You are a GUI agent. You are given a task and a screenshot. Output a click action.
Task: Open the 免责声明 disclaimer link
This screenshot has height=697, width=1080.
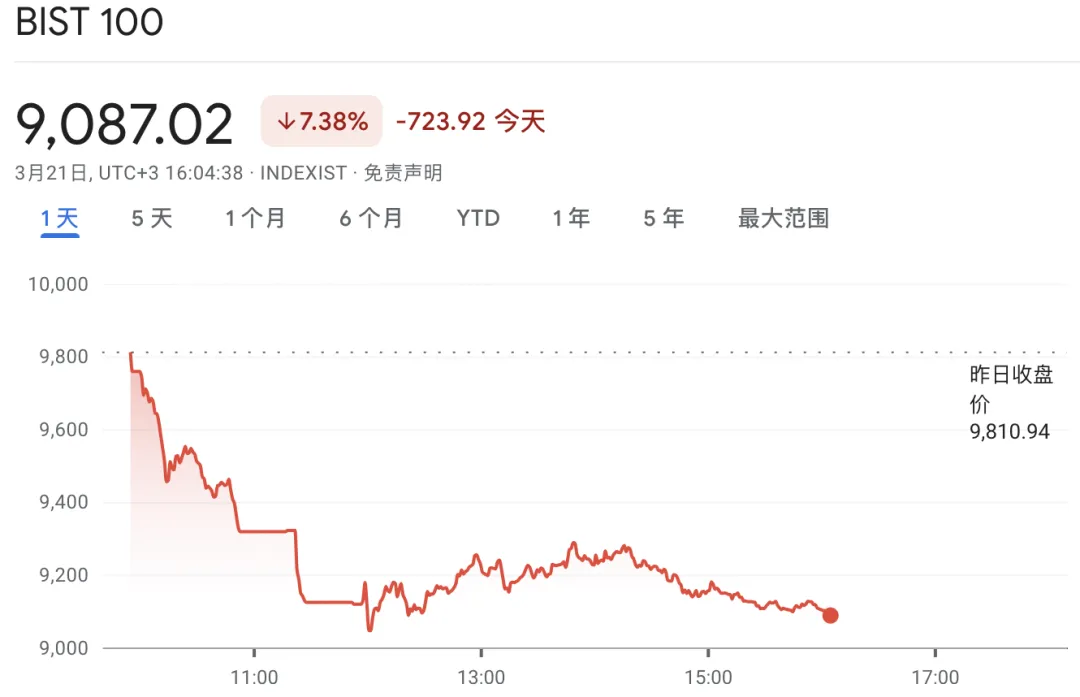click(402, 173)
